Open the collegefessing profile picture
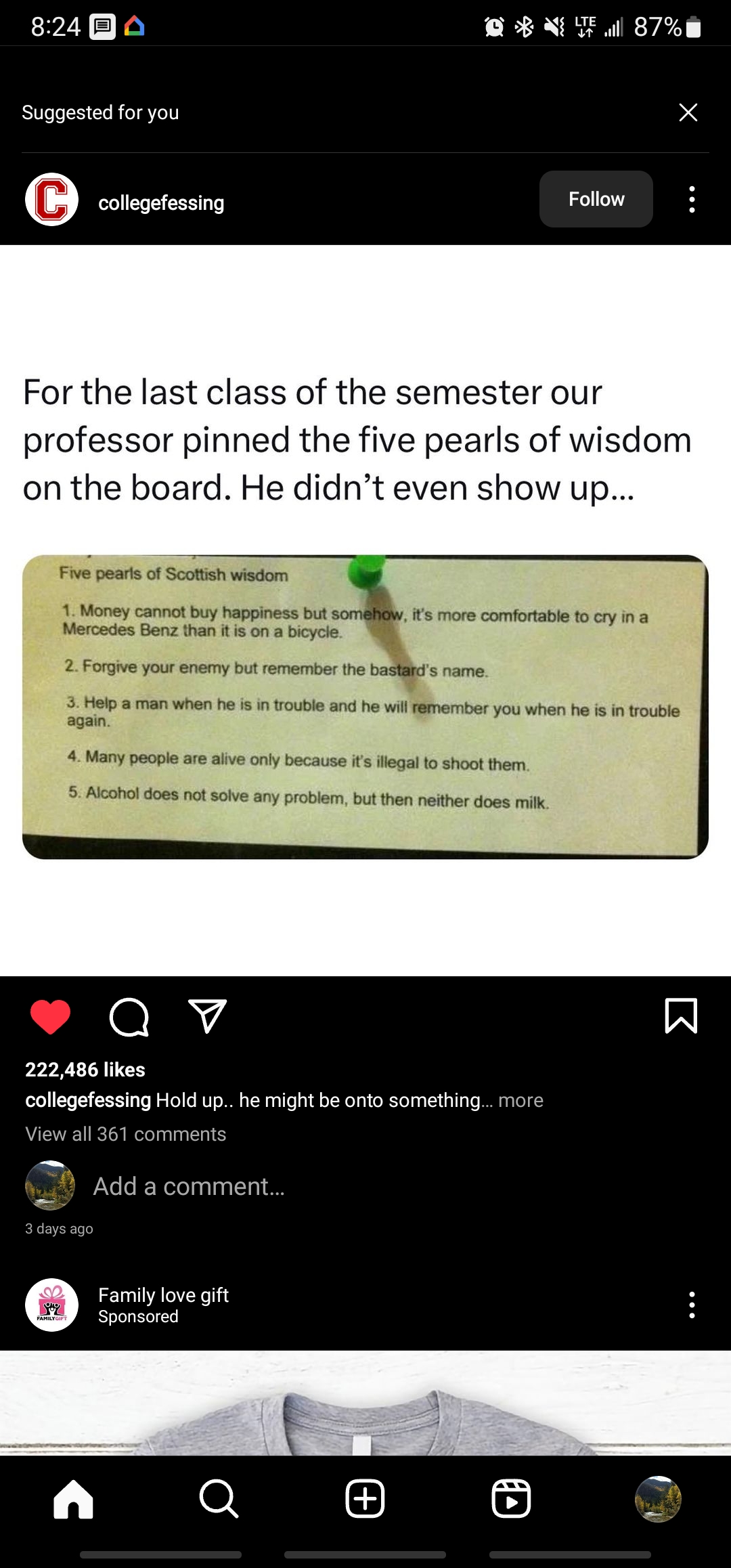Screen dimensions: 731x1568 tap(51, 200)
